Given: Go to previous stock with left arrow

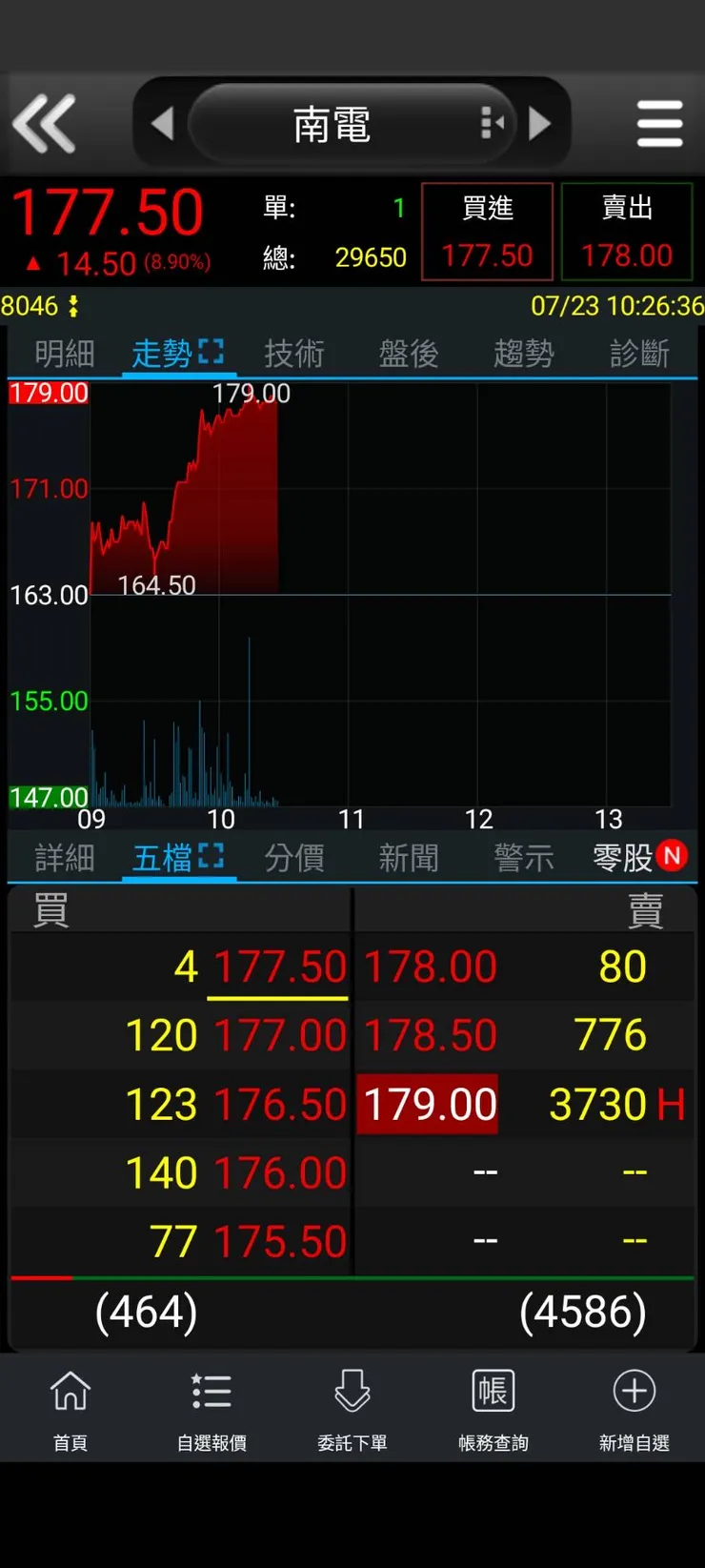Looking at the screenshot, I should (162, 123).
